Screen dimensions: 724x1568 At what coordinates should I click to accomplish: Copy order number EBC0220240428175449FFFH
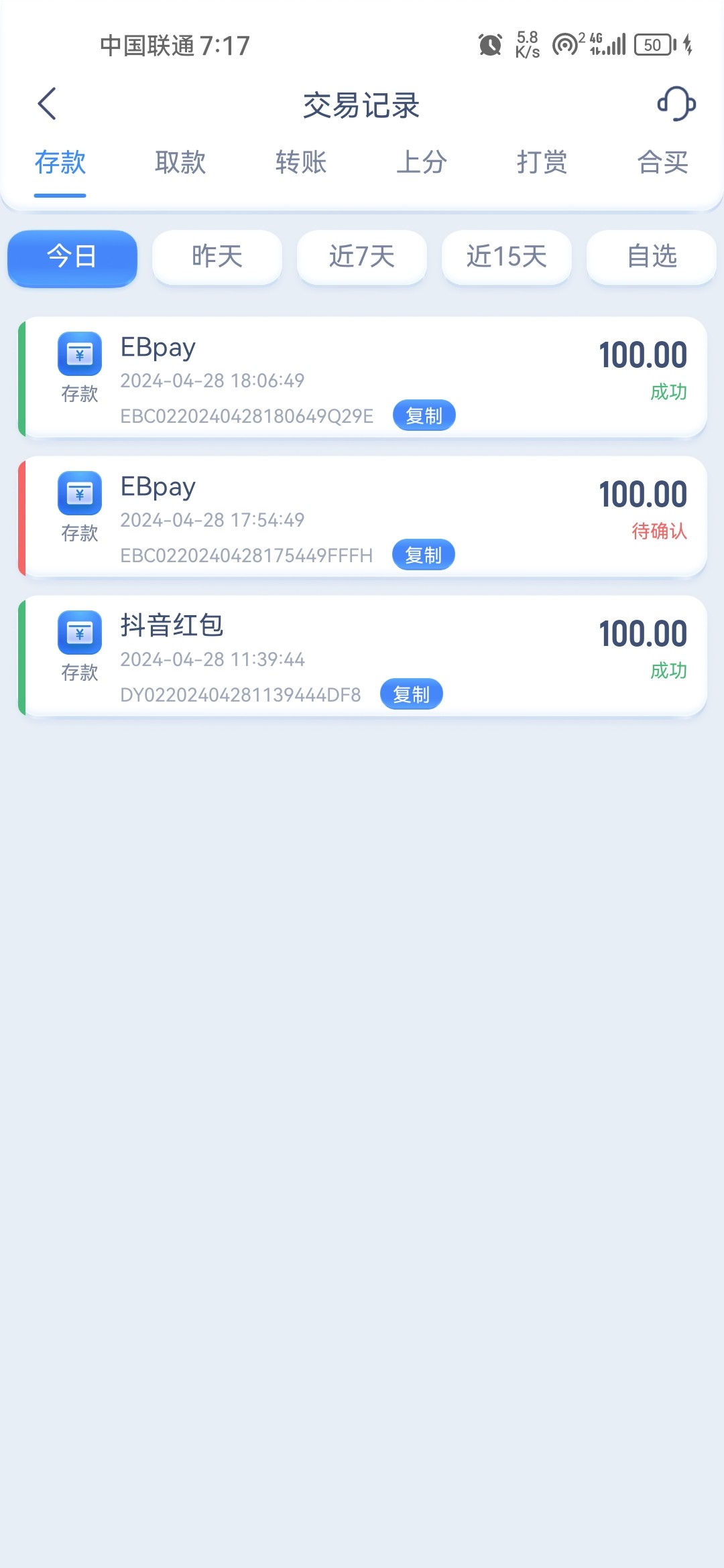pos(424,555)
